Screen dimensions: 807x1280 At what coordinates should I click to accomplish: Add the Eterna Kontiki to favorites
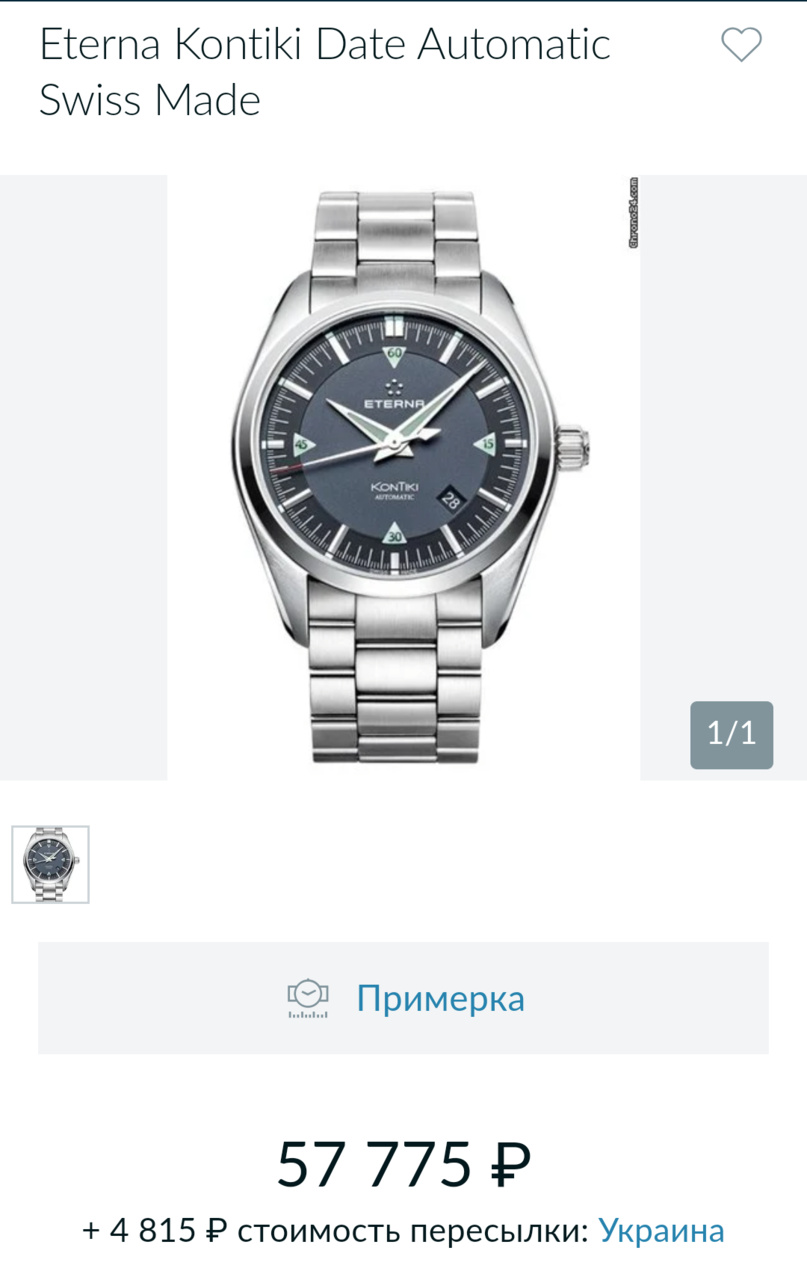[x=741, y=45]
